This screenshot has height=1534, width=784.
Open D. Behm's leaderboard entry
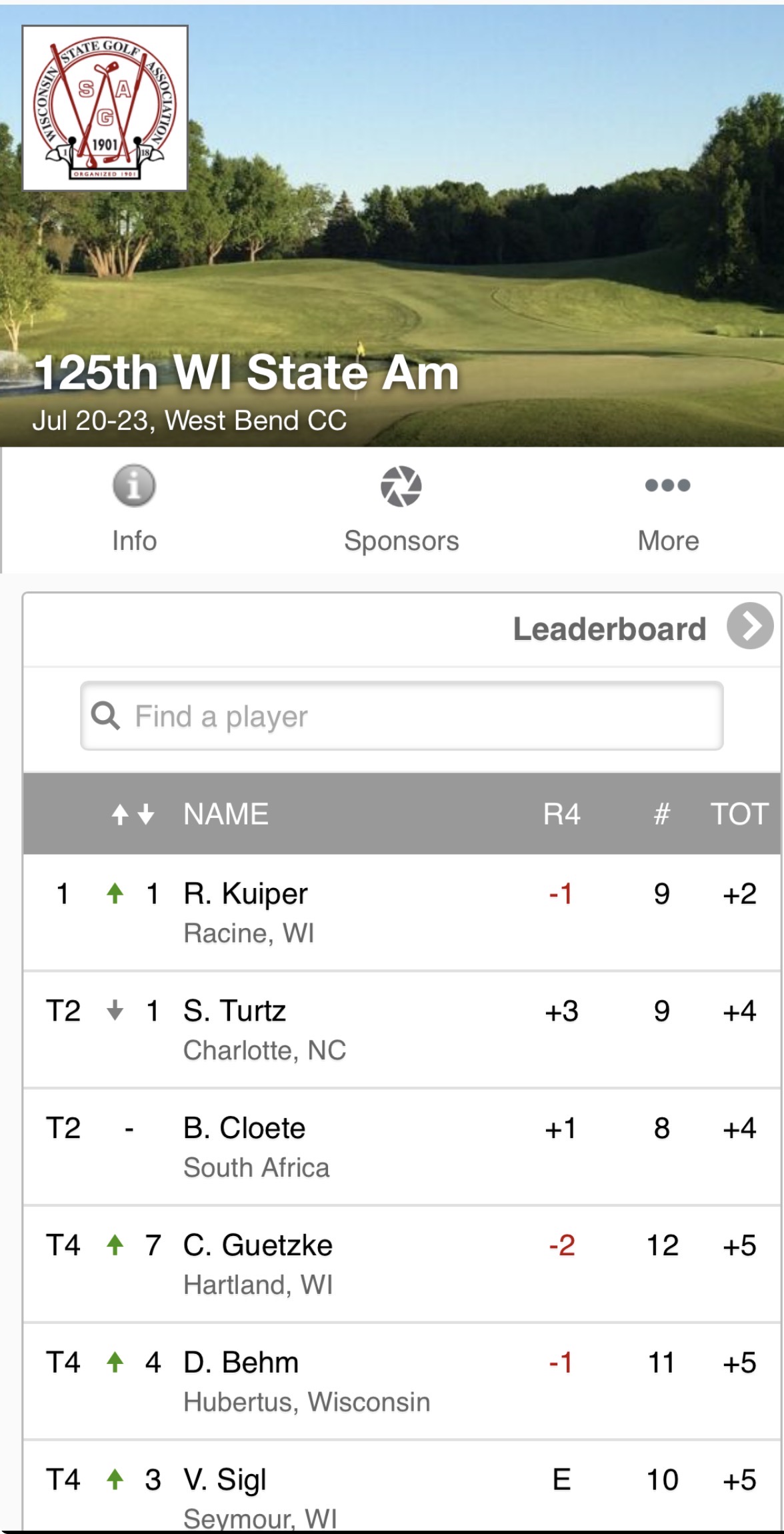pyautogui.click(x=402, y=1382)
